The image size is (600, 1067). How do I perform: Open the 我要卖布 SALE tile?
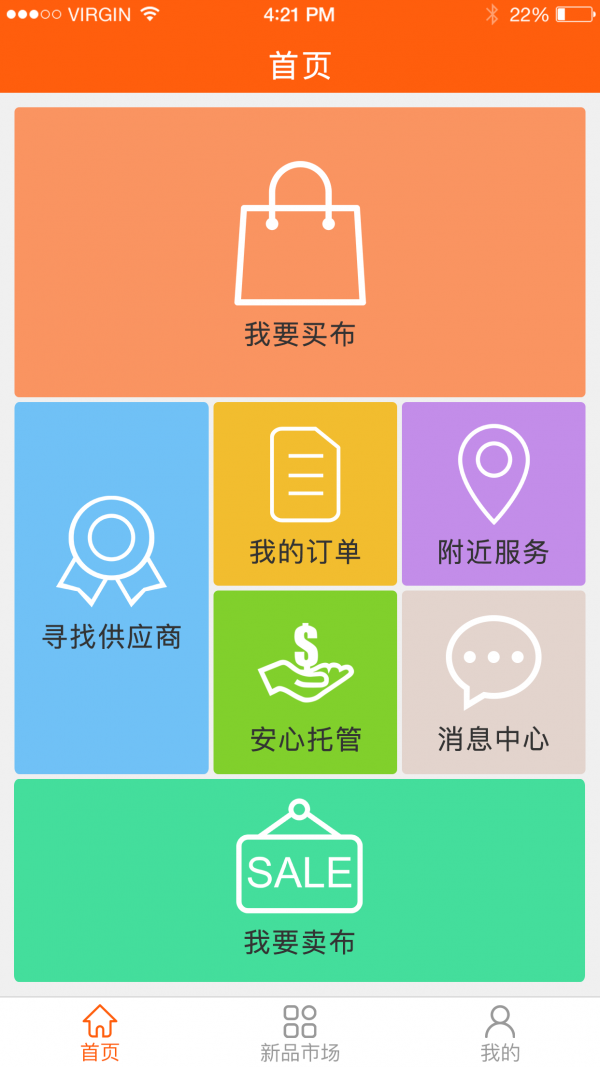(x=300, y=880)
